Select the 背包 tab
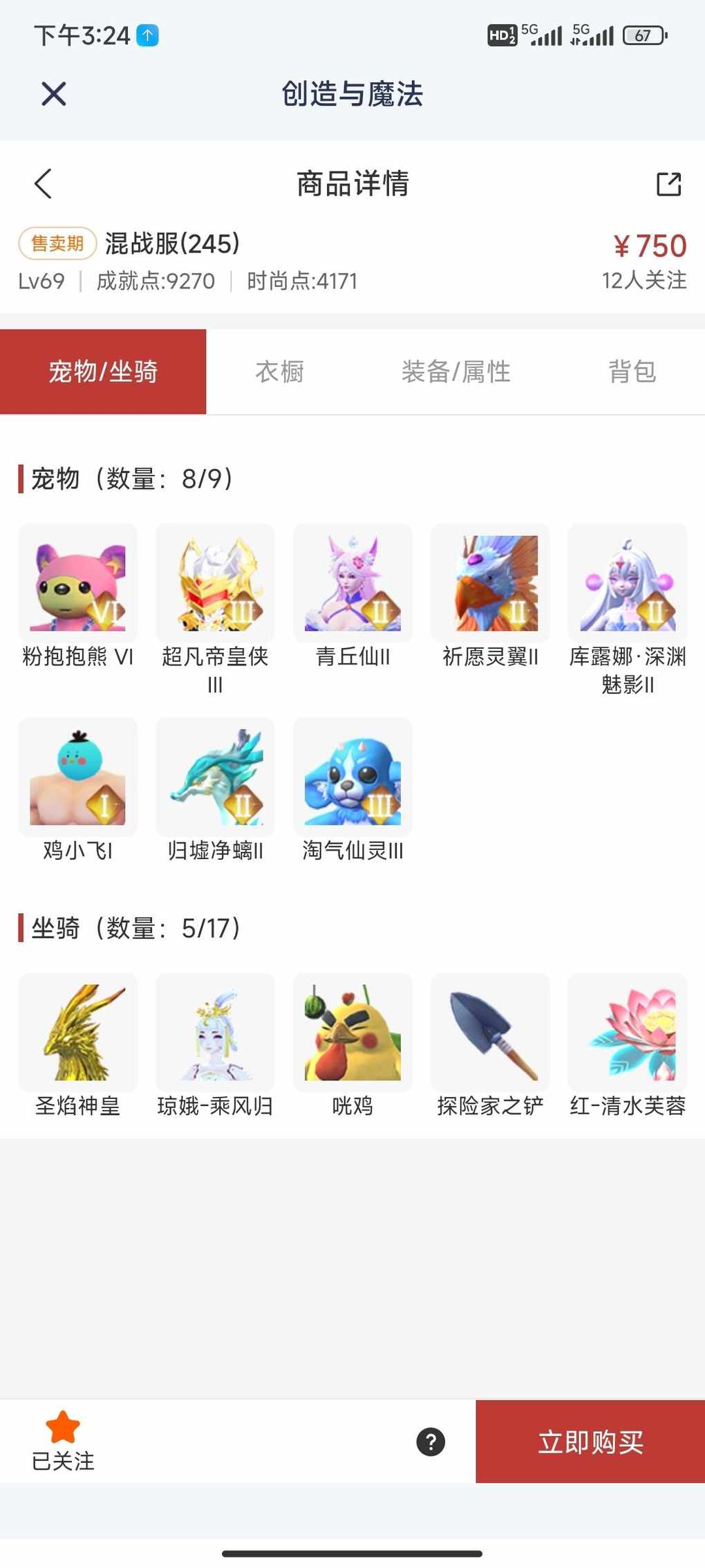The image size is (705, 1568). point(632,371)
